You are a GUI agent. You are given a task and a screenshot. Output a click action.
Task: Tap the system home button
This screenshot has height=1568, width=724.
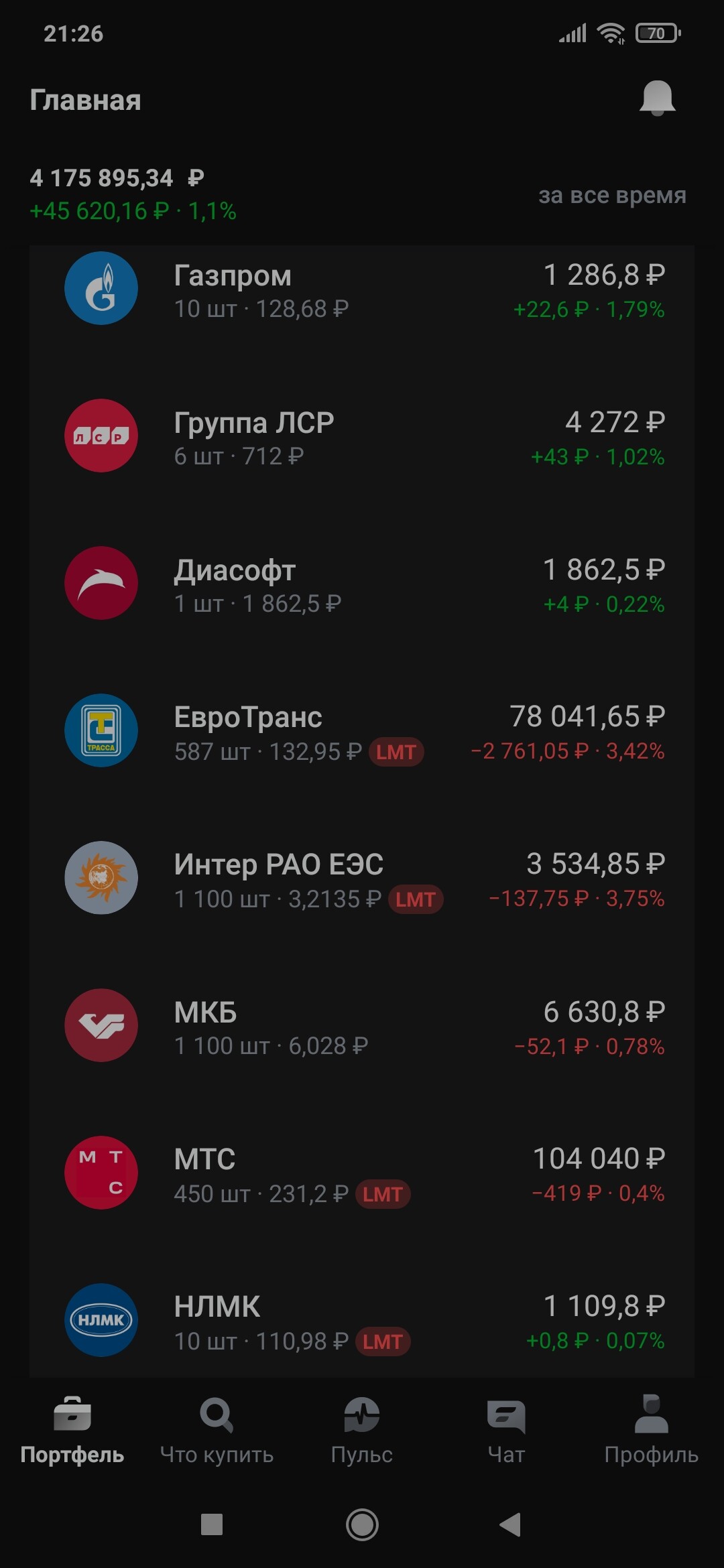[x=362, y=1524]
